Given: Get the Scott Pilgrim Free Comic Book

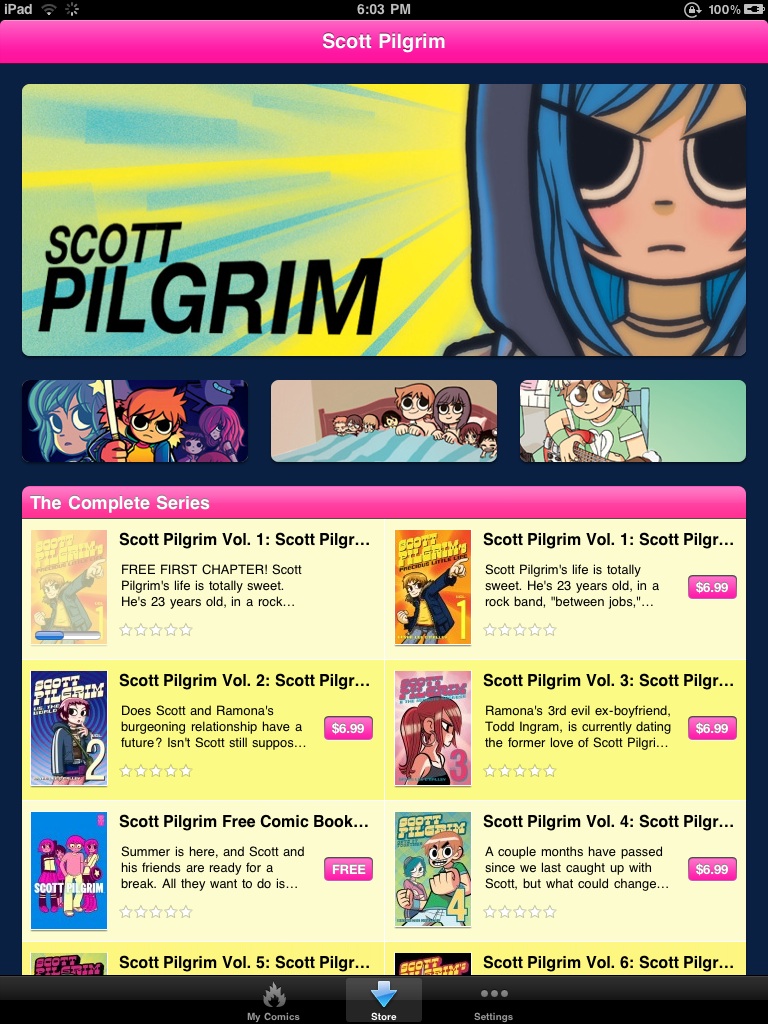Looking at the screenshot, I should click(x=348, y=869).
